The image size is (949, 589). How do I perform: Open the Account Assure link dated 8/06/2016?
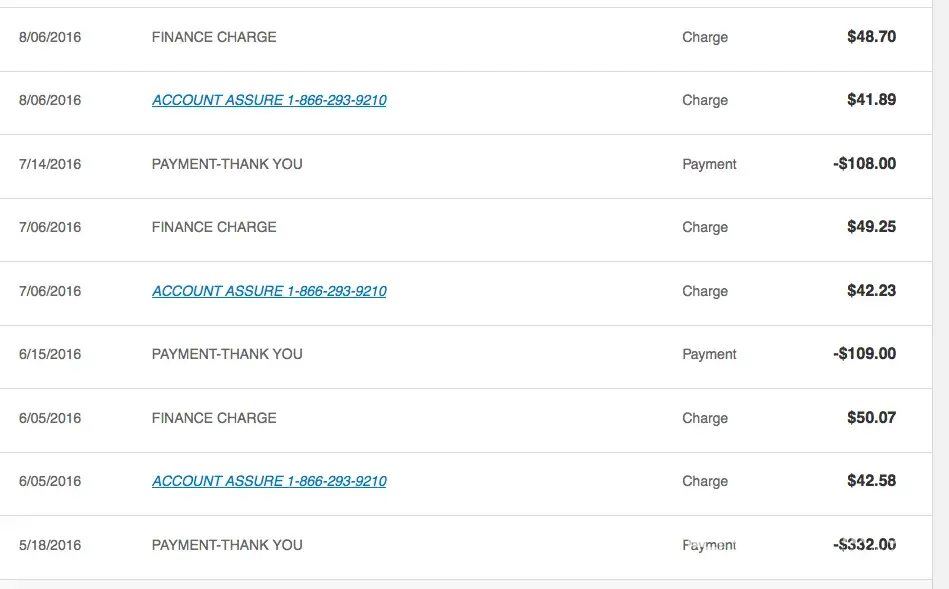(269, 100)
